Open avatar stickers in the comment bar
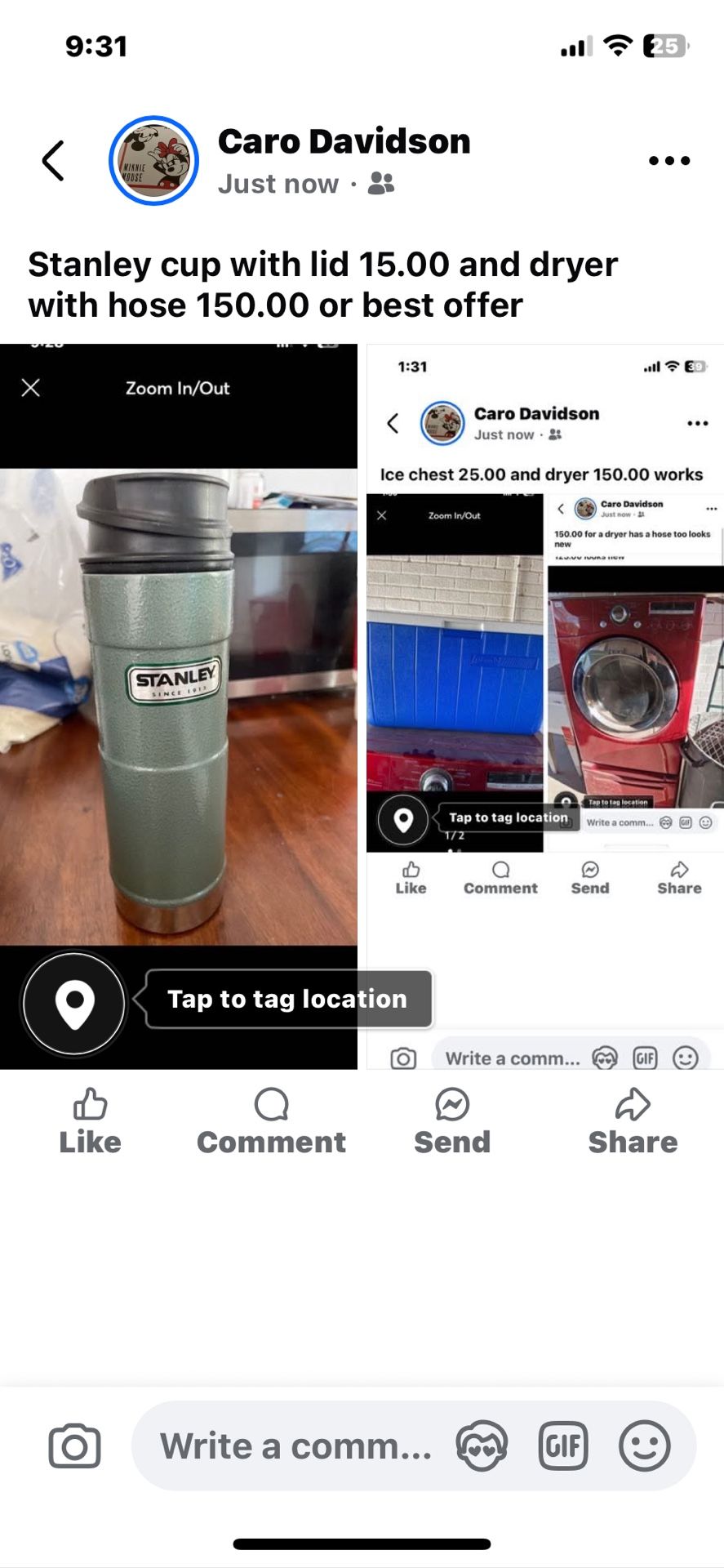This screenshot has width=724, height=1568. coord(482,1446)
